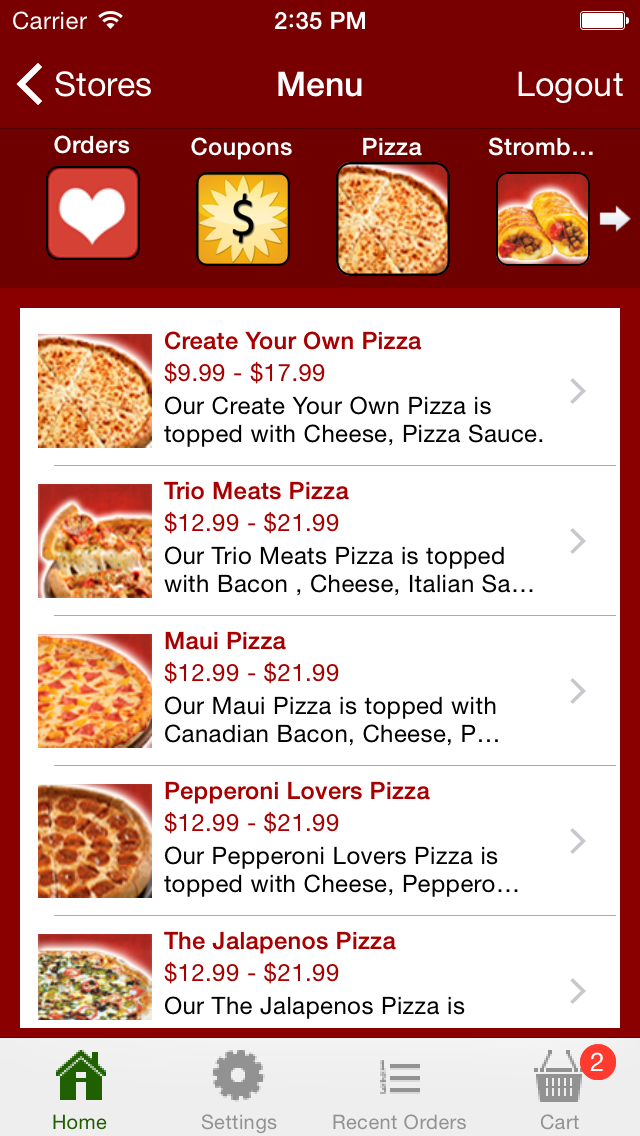Screen dimensions: 640x1136
Task: Tap the arrow for more categories
Action: pos(614,218)
